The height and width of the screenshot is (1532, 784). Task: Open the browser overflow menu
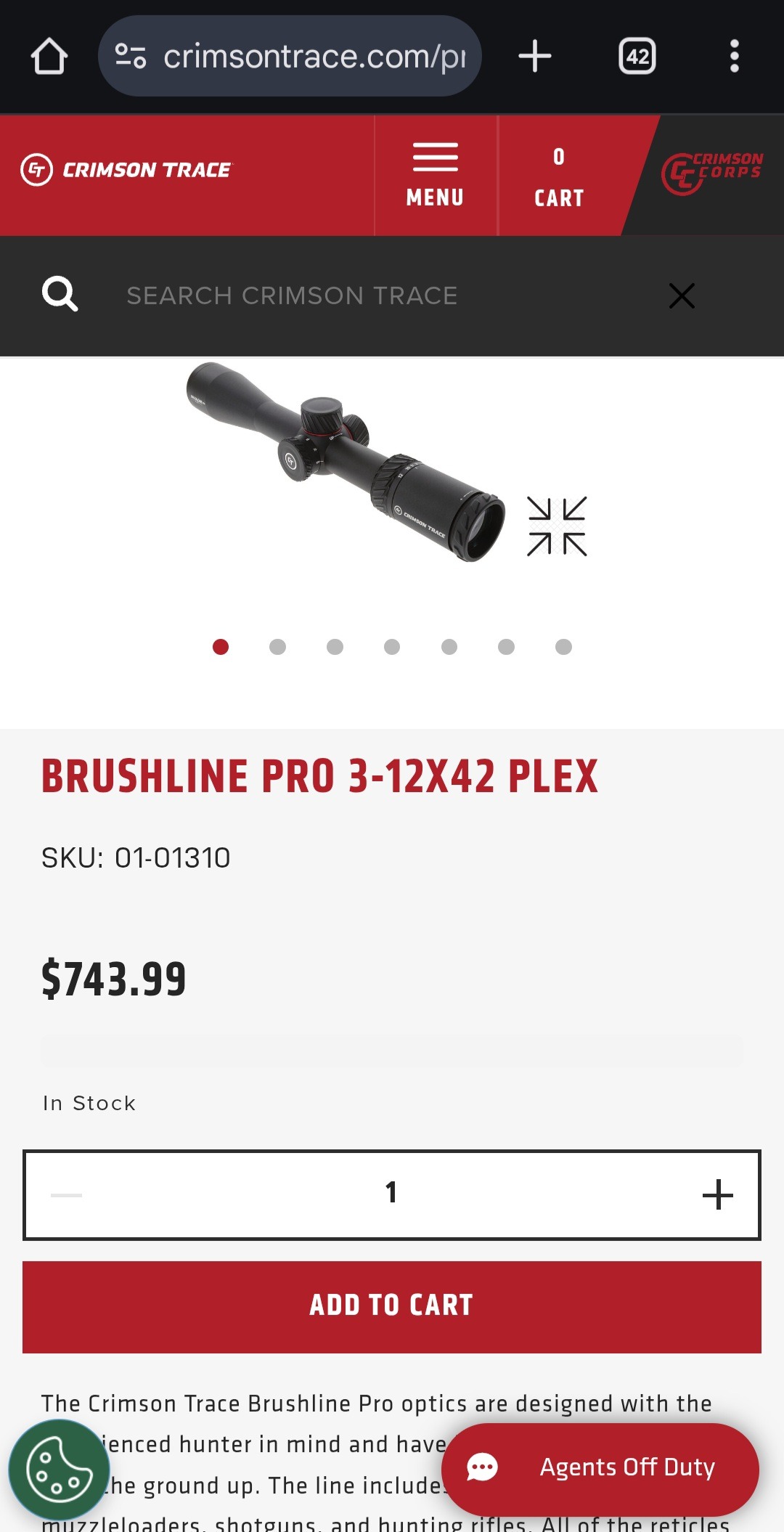click(x=735, y=56)
